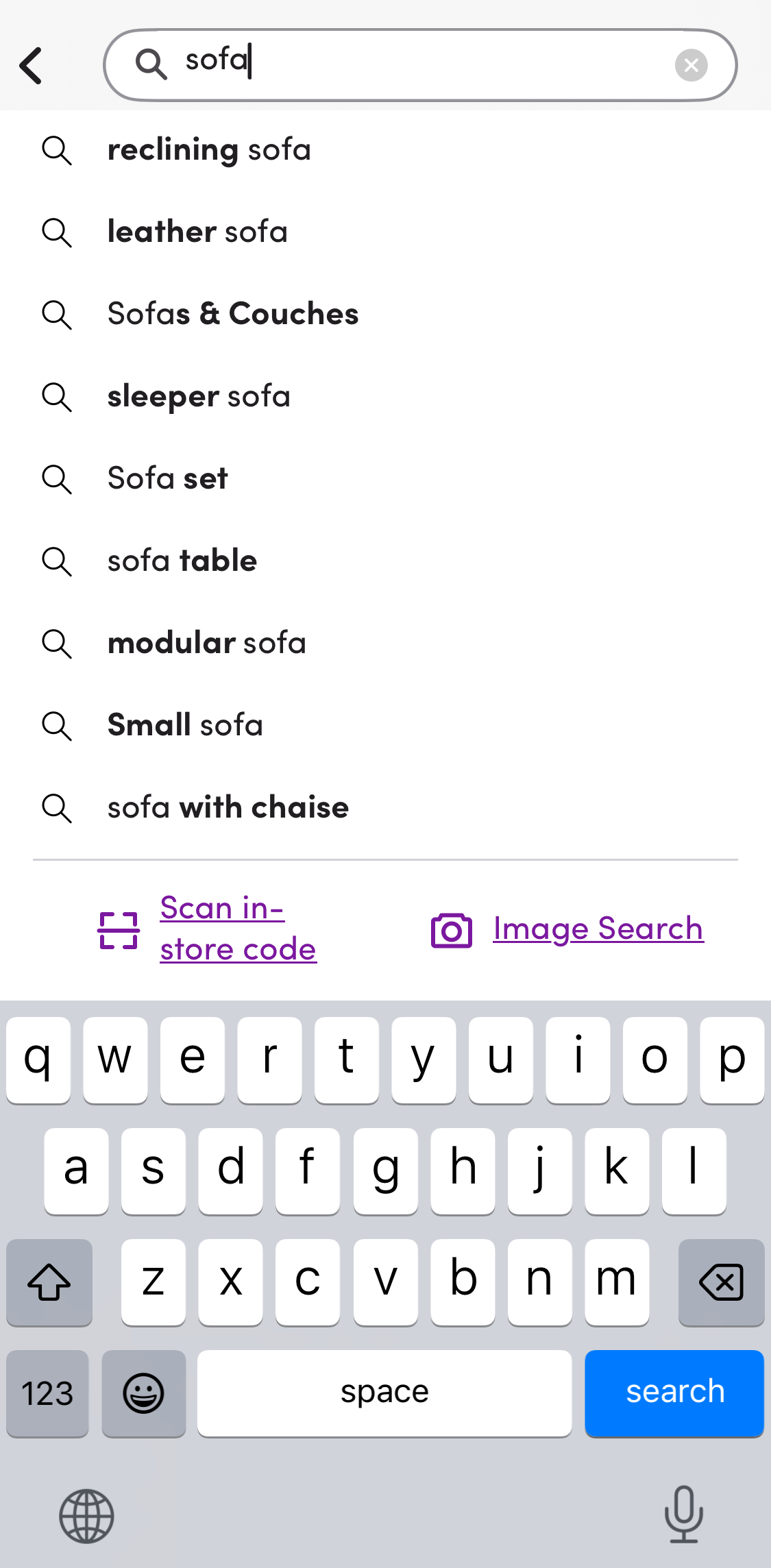Switch to the numeric 123 keyboard
Image resolution: width=771 pixels, height=1568 pixels.
(47, 1393)
